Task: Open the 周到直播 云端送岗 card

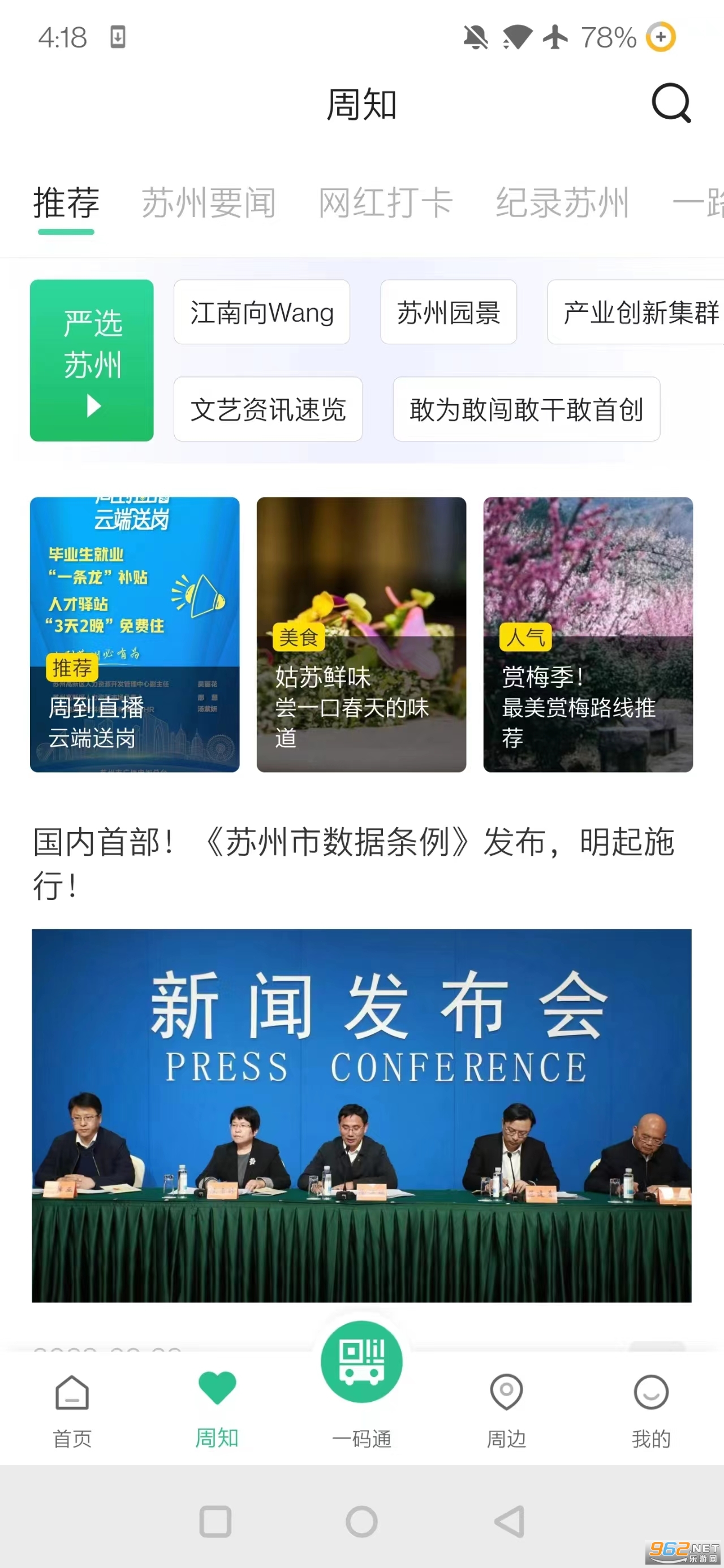Action: tap(135, 634)
